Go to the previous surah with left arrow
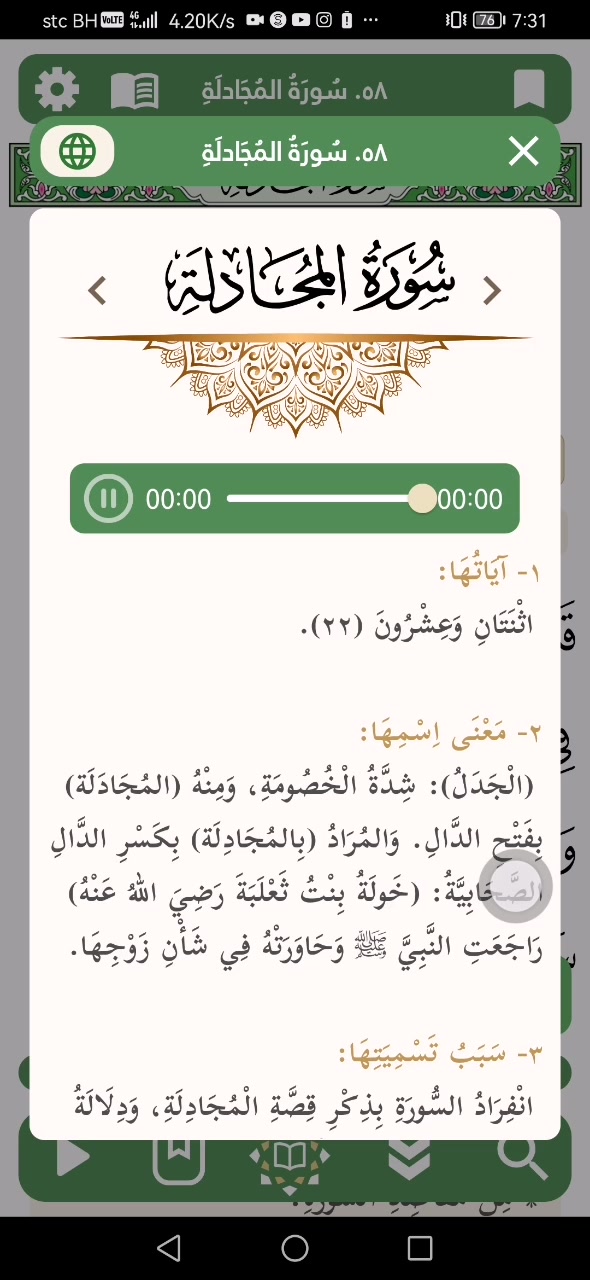This screenshot has height=1280, width=590. [x=97, y=291]
